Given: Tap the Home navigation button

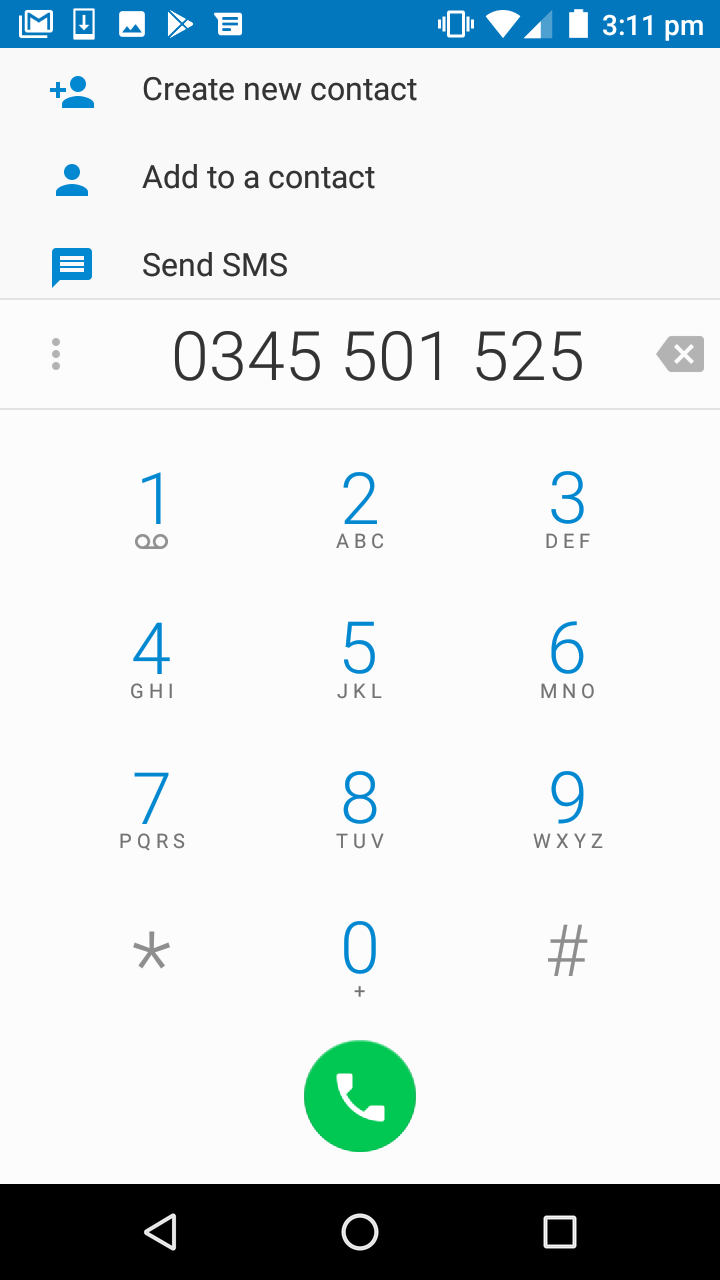Looking at the screenshot, I should (360, 1232).
